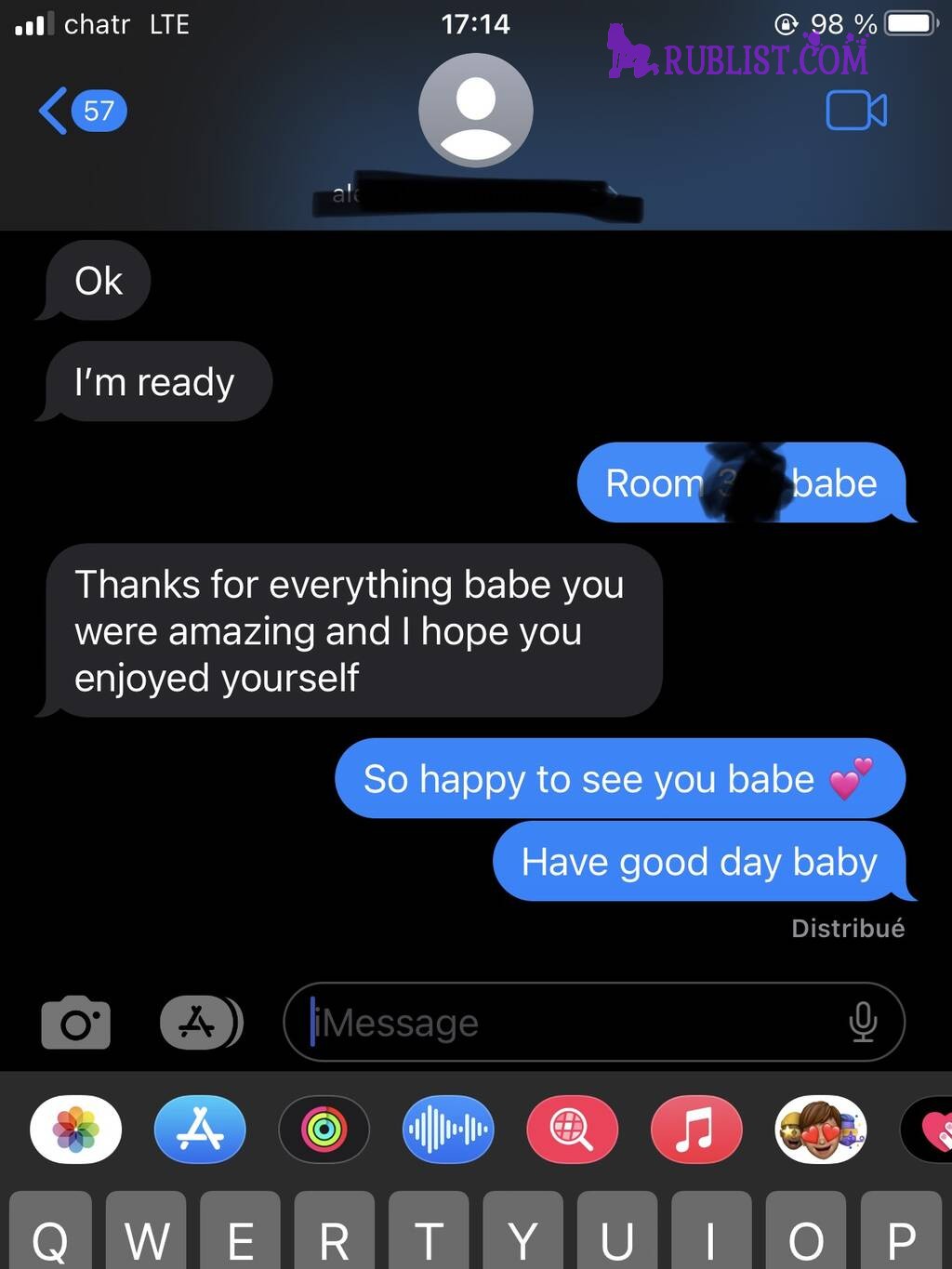The width and height of the screenshot is (952, 1269).
Task: Open the Photos app in the drawer
Action: [75, 1130]
